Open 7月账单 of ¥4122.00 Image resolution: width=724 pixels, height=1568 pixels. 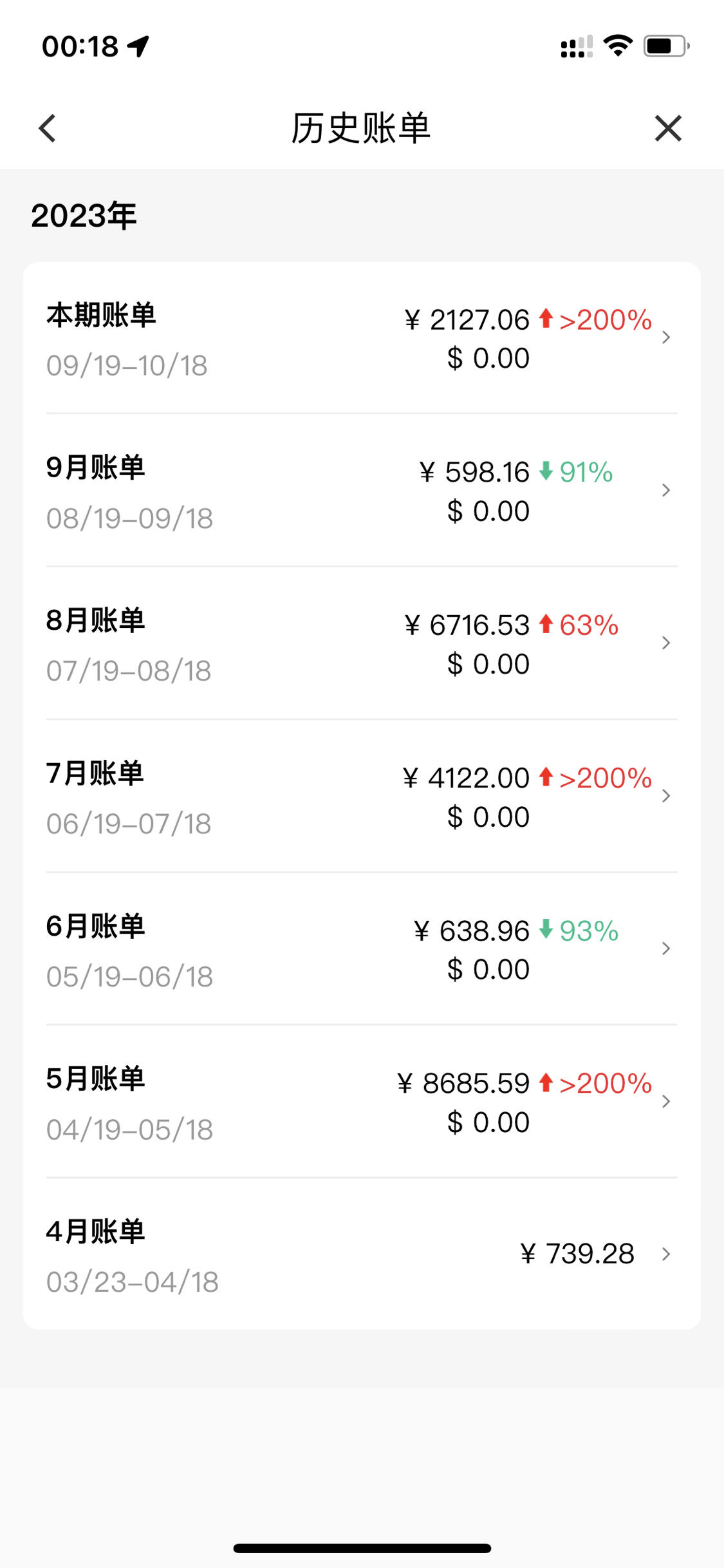pos(362,796)
